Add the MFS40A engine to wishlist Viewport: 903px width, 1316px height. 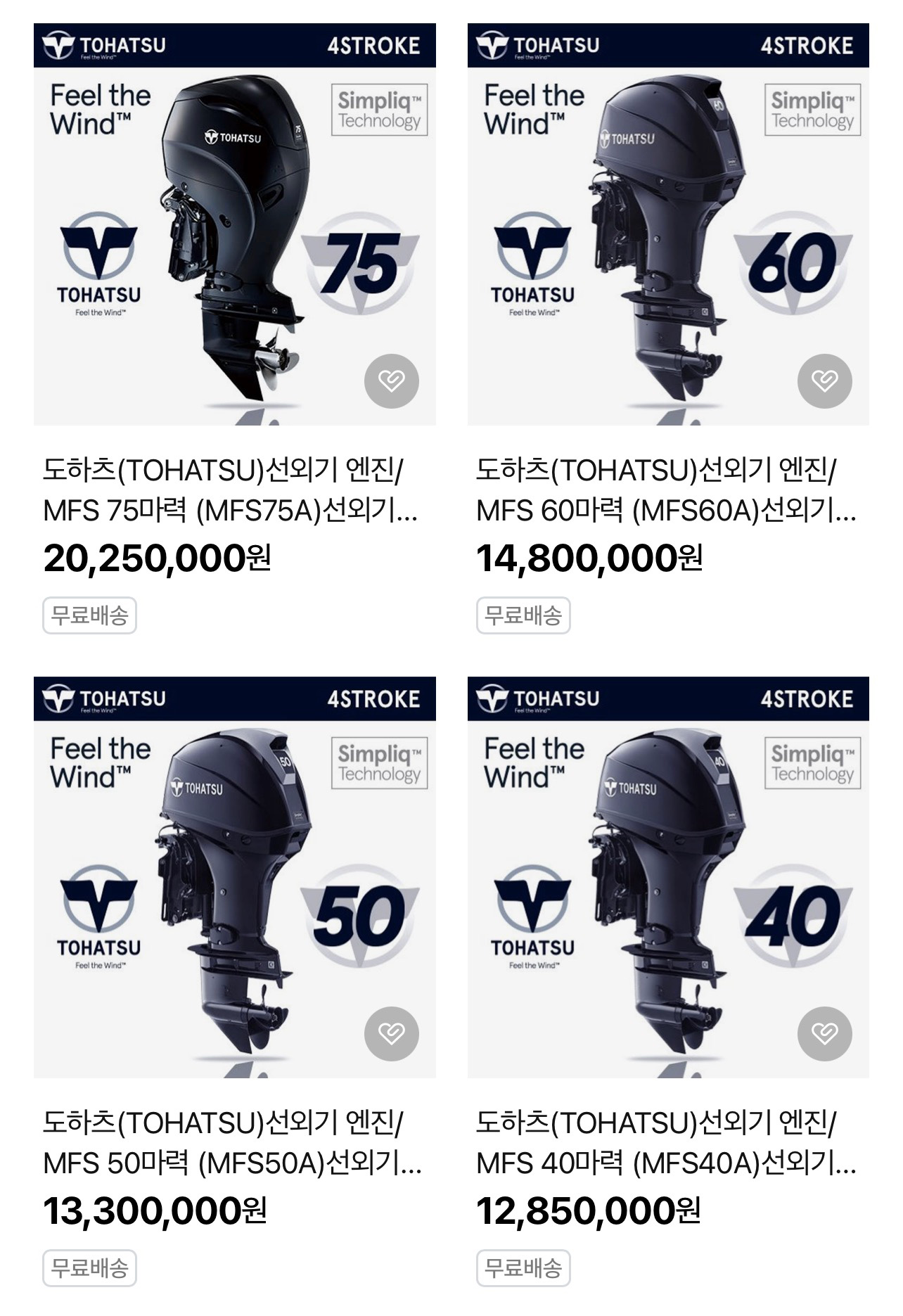click(825, 1034)
